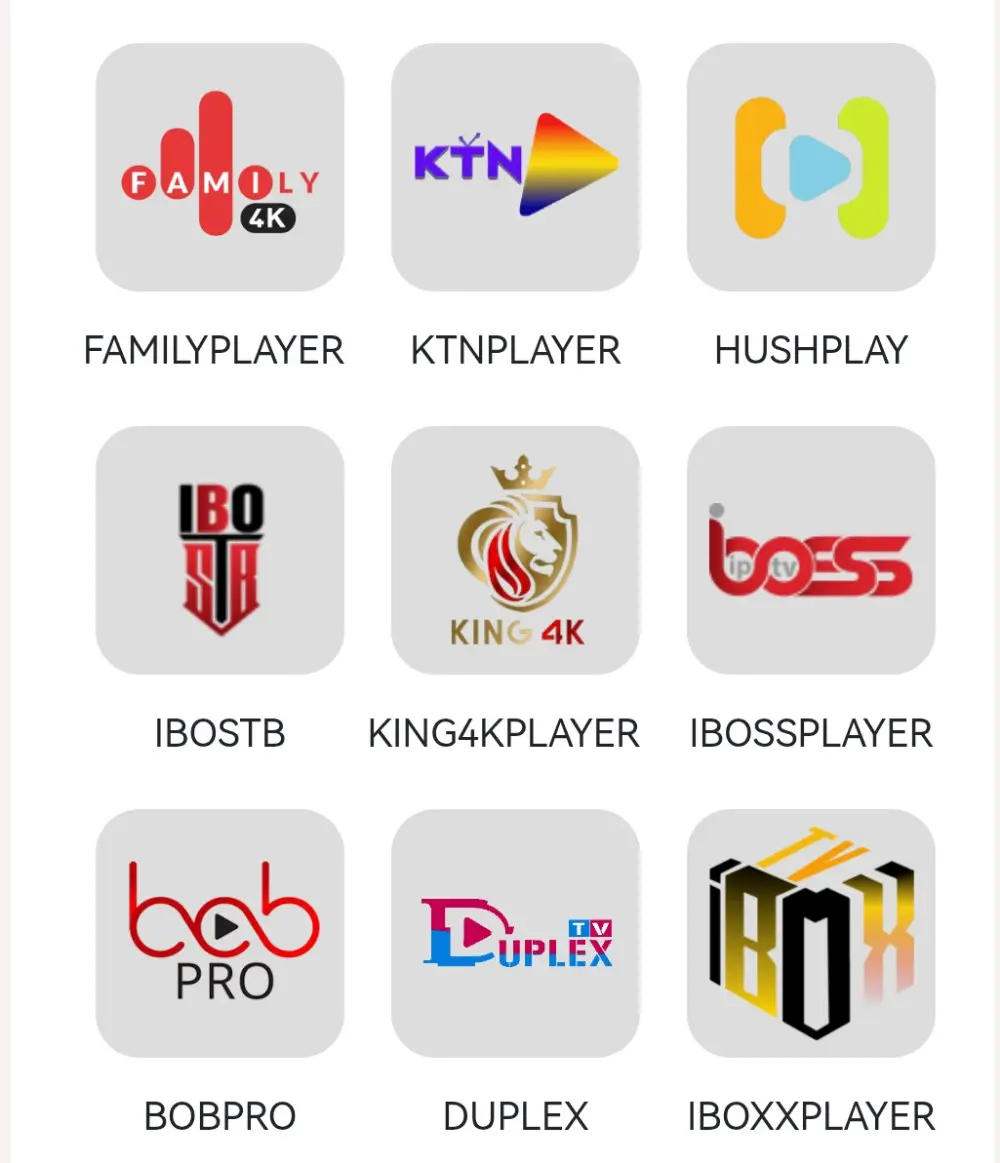Click the KING4KPLAYER lion crest icon
1000x1163 pixels.
(516, 551)
